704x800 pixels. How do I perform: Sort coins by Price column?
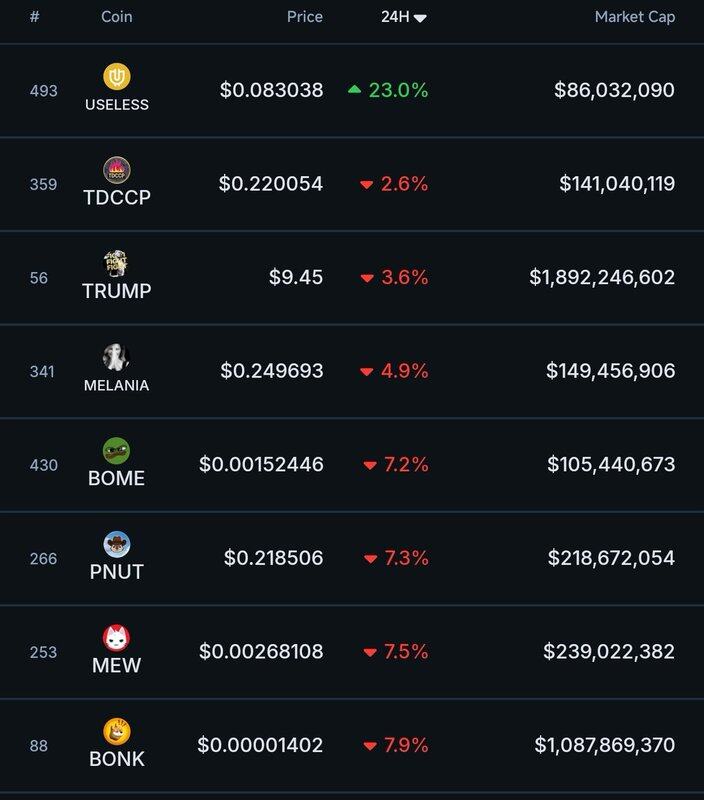pos(304,17)
